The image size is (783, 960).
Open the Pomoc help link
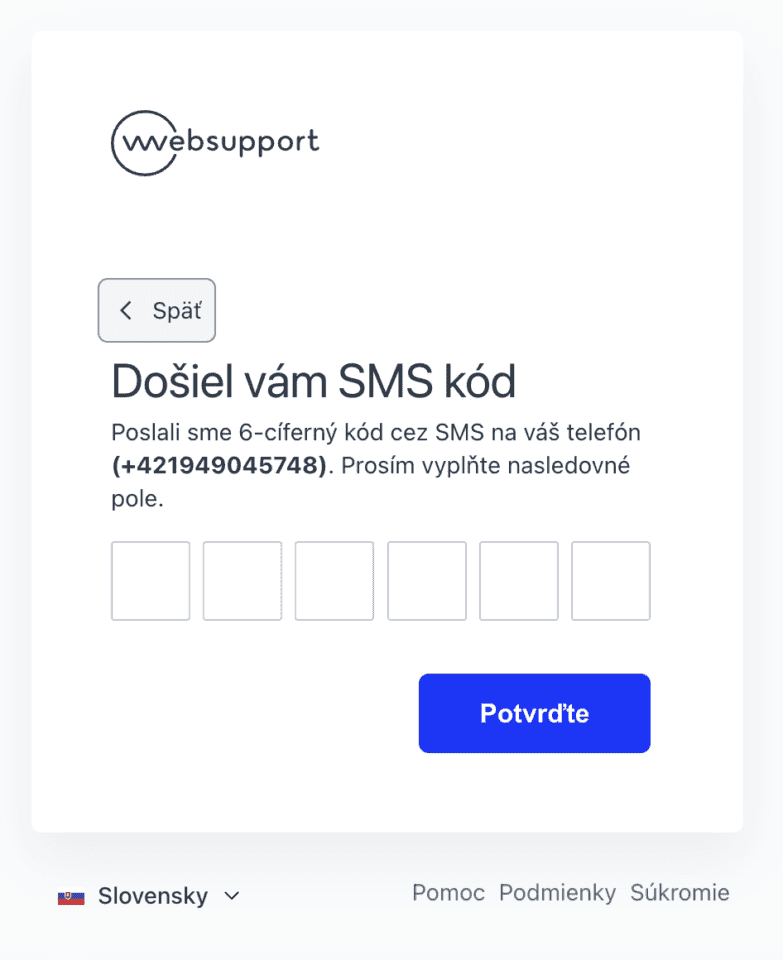pos(448,893)
